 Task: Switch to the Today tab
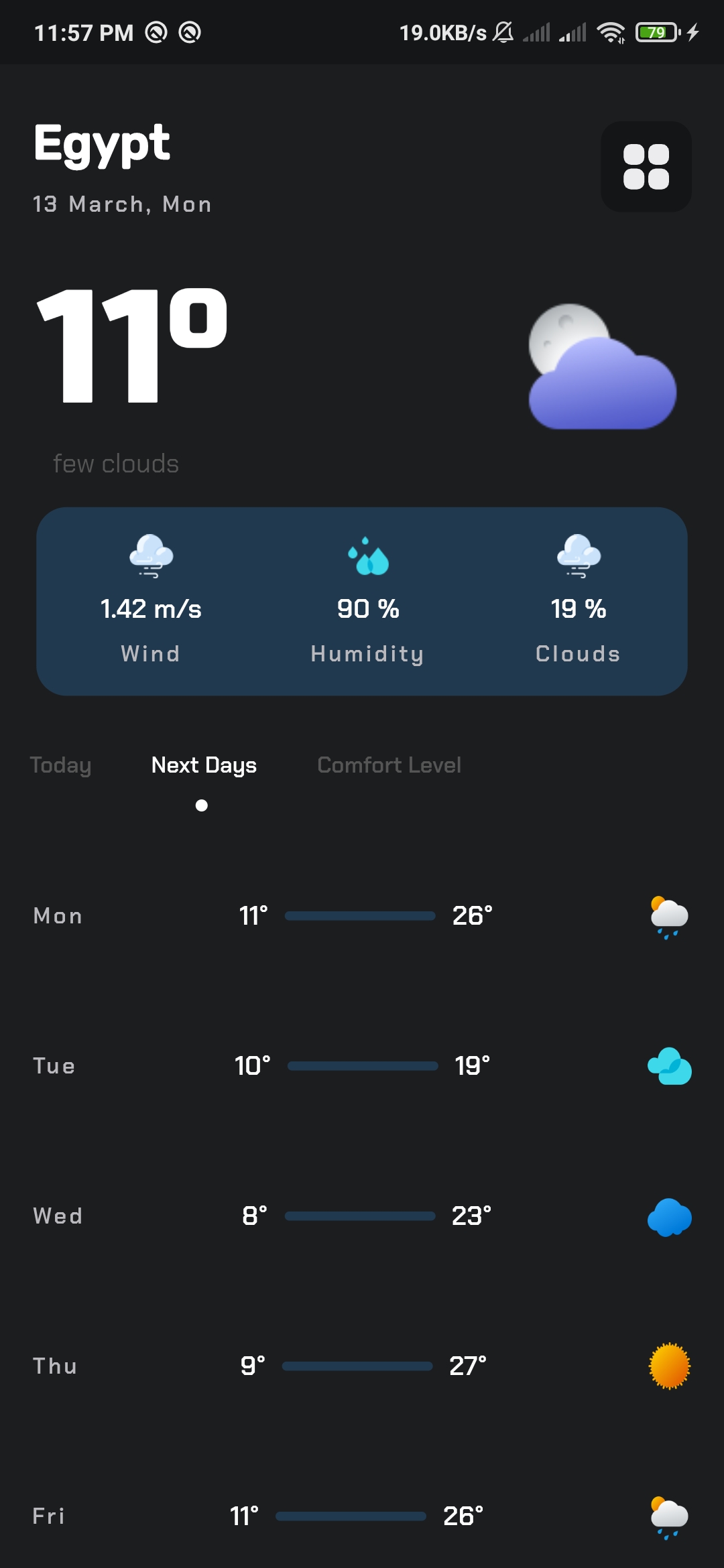point(60,765)
